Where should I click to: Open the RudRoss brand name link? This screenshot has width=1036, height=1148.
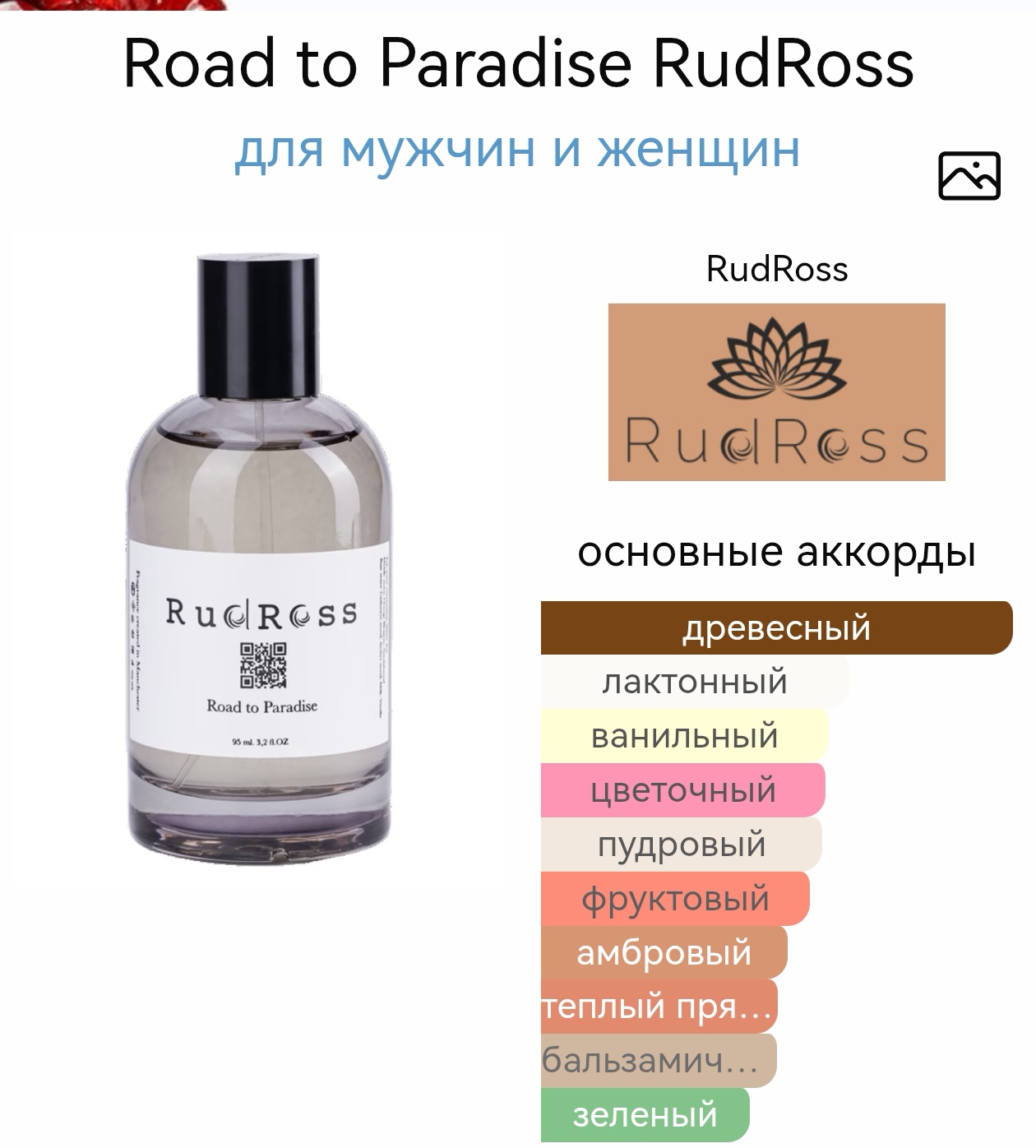click(776, 269)
